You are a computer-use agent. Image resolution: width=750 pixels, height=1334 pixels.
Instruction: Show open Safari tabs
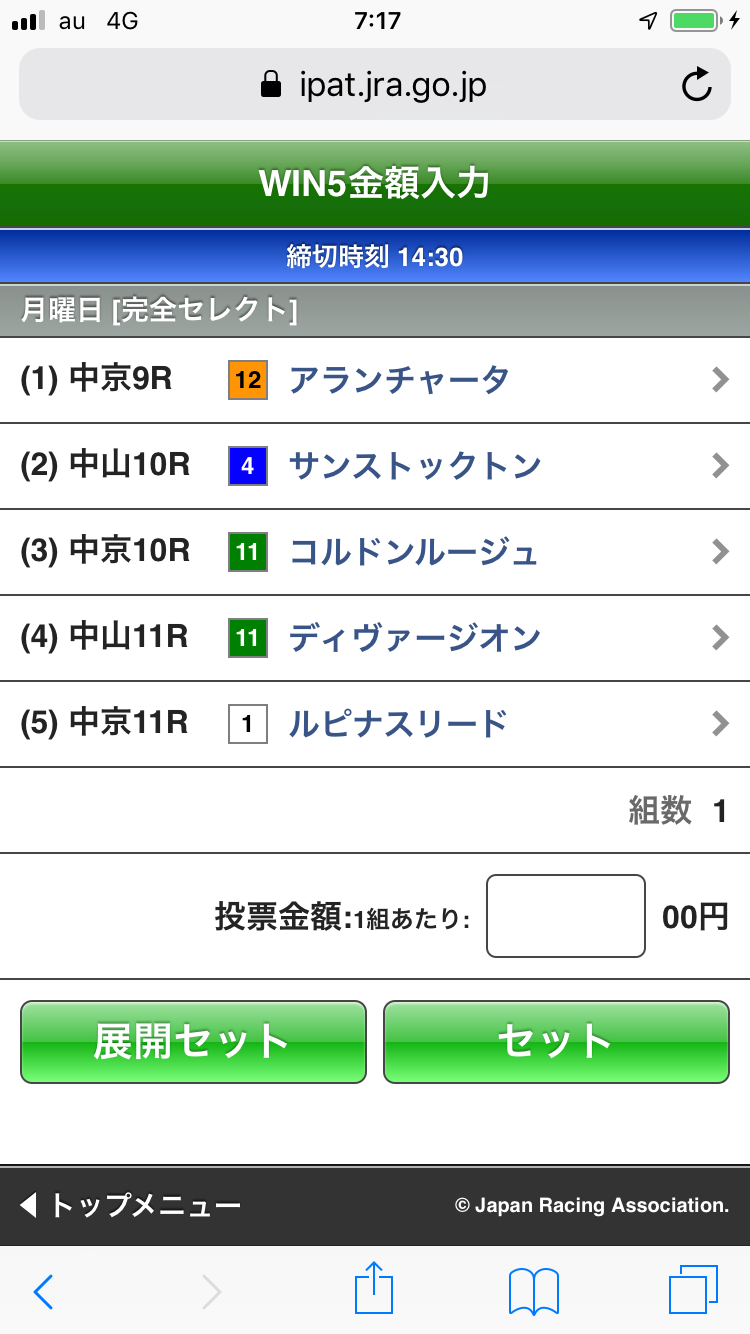coord(693,1289)
